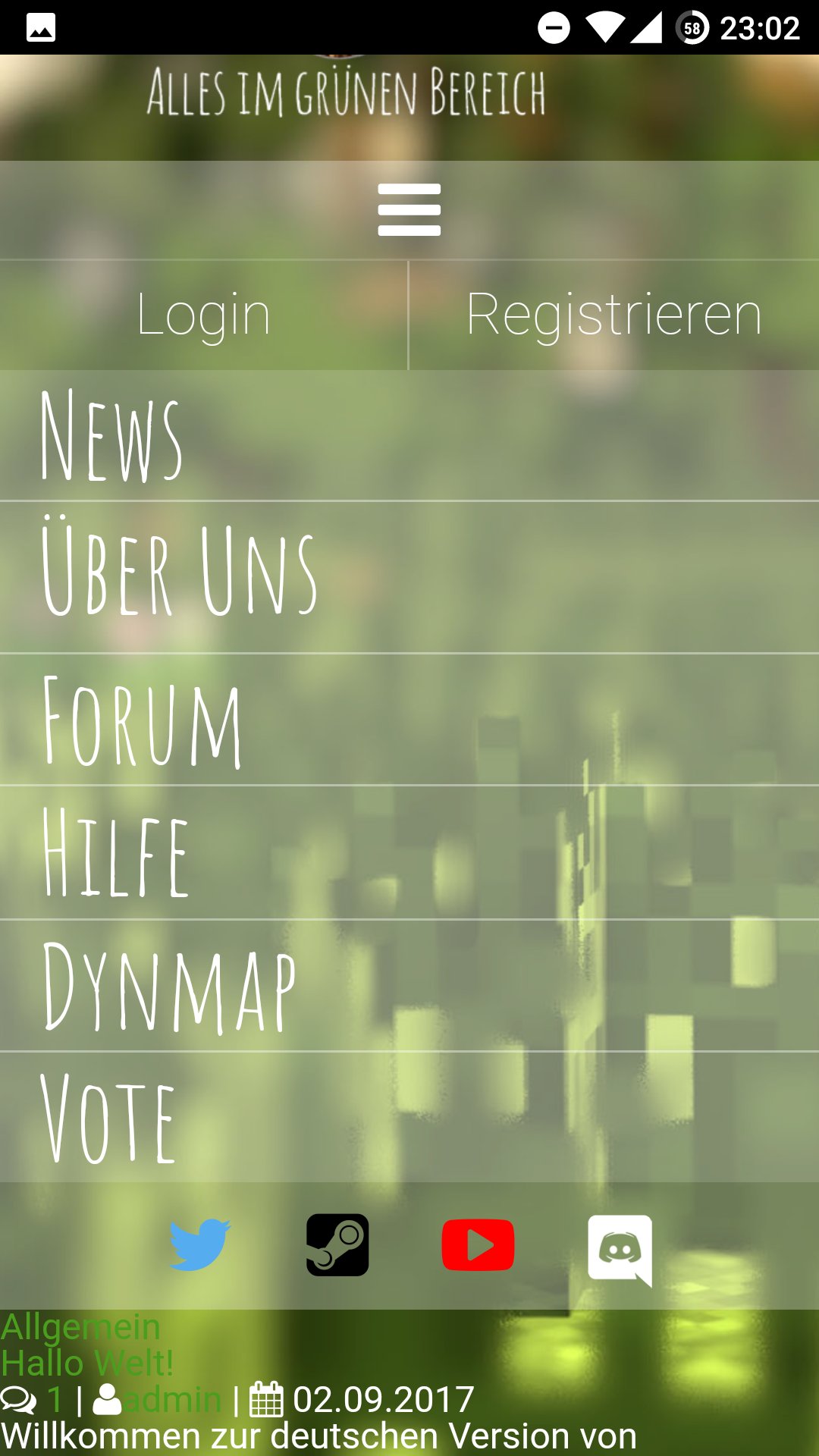Go to the Vote page

pyautogui.click(x=108, y=1118)
